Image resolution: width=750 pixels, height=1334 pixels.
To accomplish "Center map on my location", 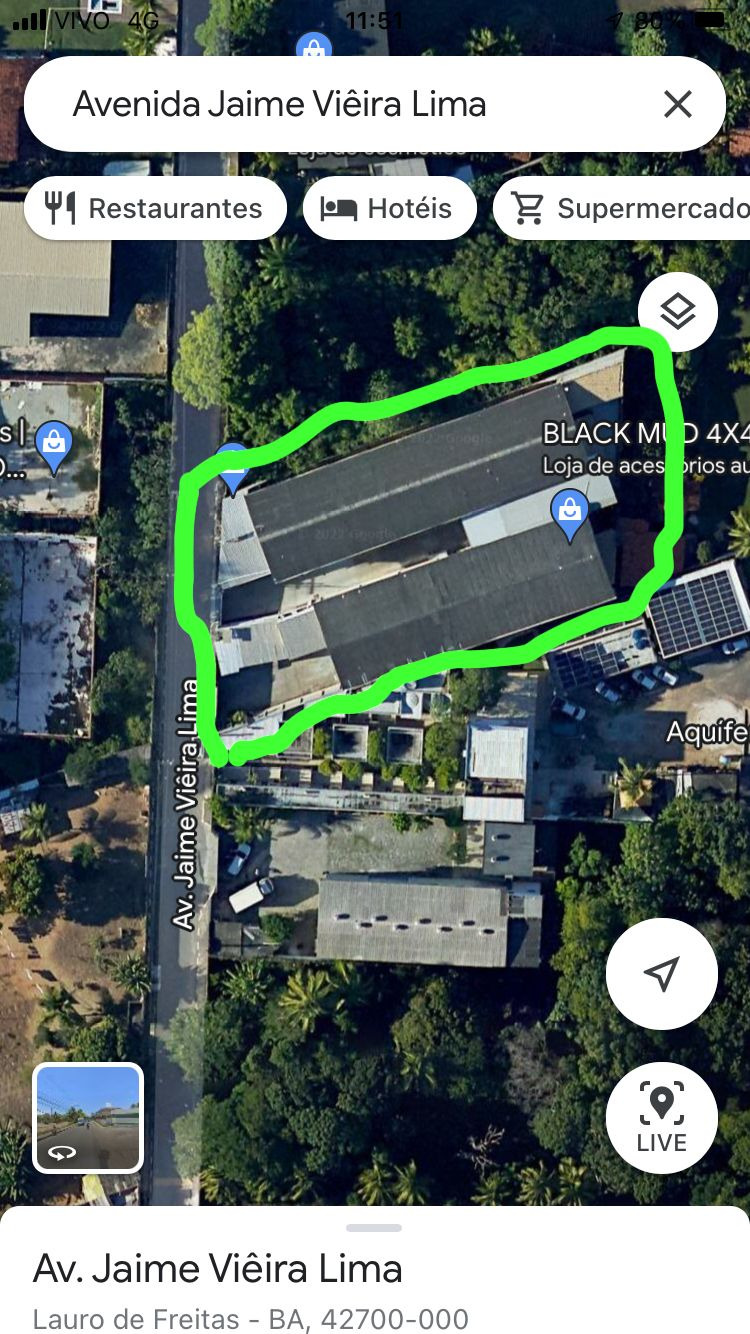I will click(x=661, y=973).
